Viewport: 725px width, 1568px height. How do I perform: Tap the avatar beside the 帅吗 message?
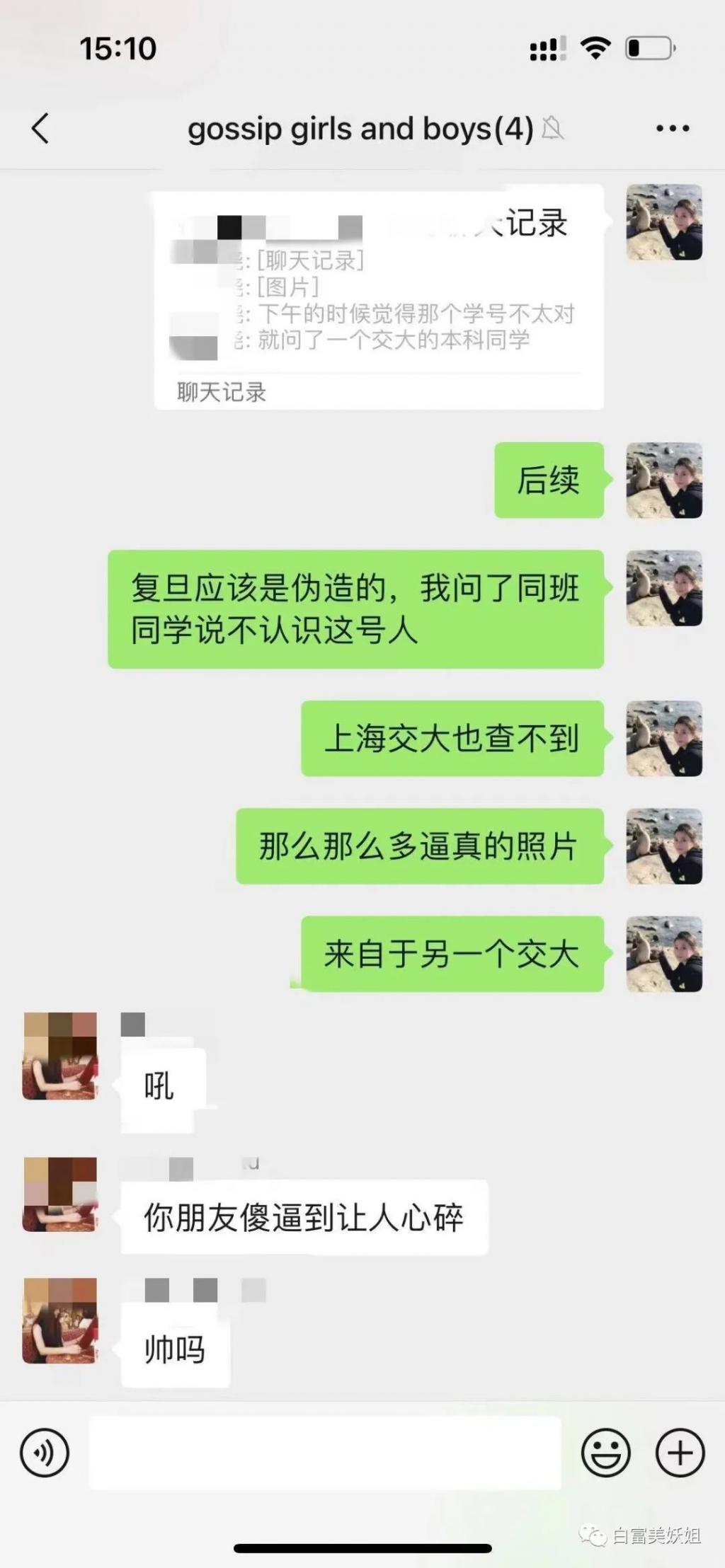tap(60, 1320)
